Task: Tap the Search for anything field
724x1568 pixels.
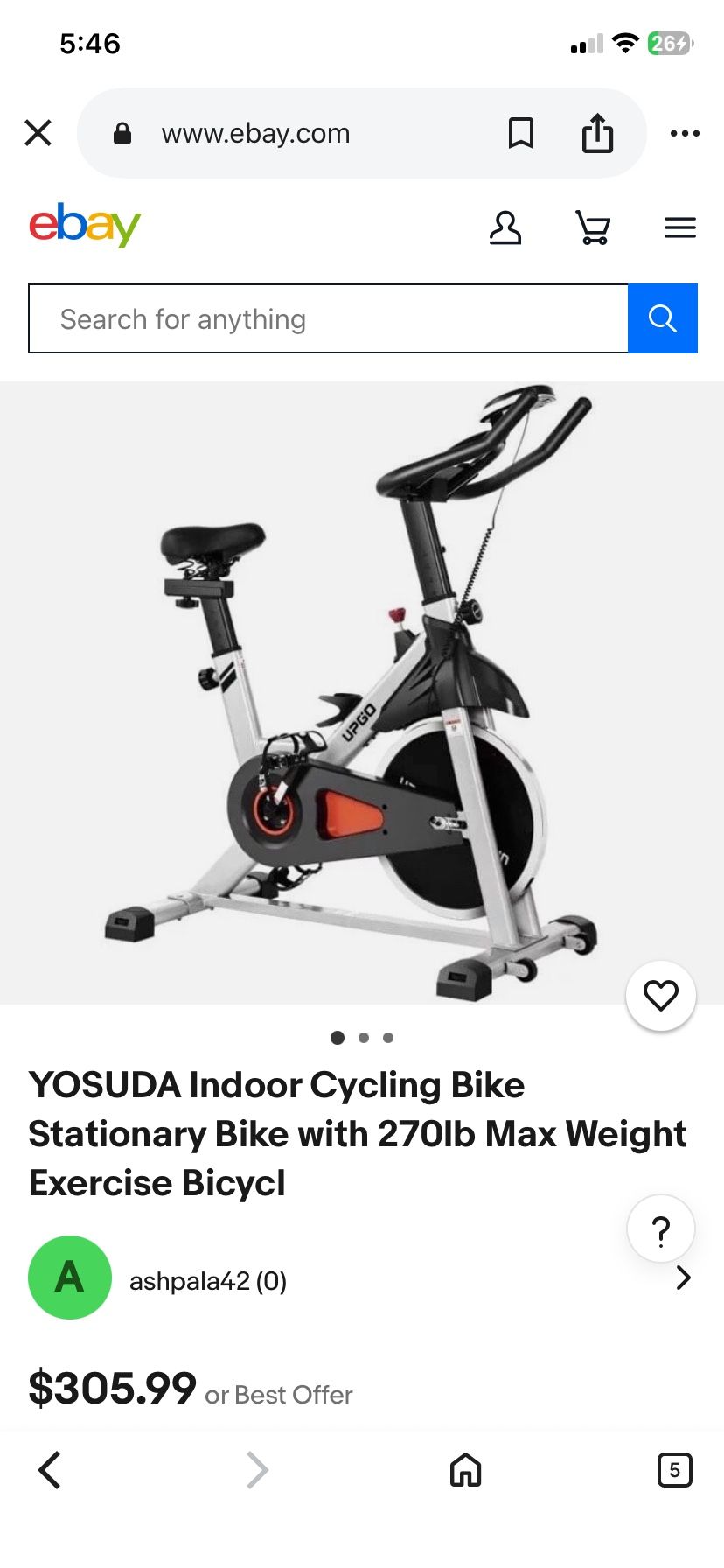Action: (x=328, y=318)
